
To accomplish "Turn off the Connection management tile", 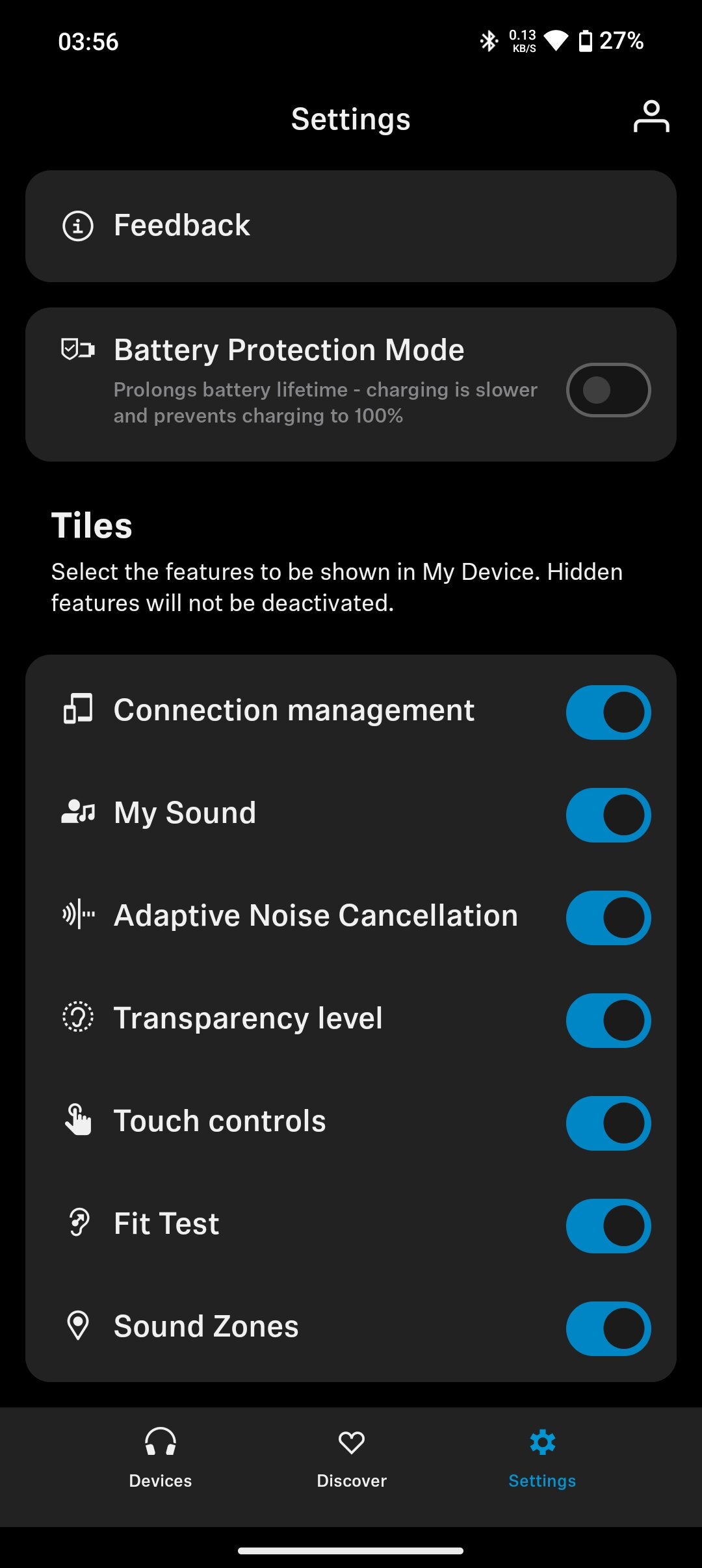I will pyautogui.click(x=608, y=712).
